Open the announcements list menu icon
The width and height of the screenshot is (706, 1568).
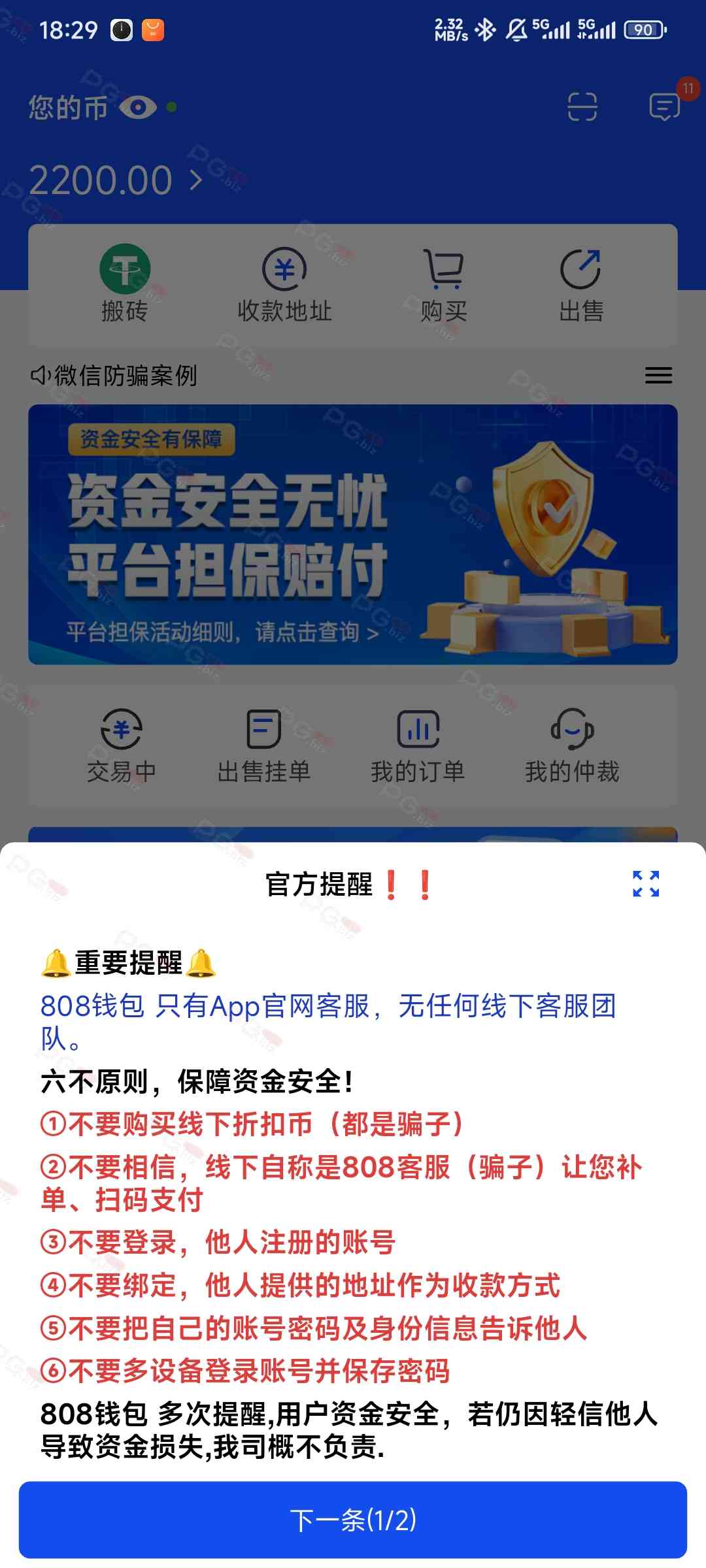coord(658,375)
